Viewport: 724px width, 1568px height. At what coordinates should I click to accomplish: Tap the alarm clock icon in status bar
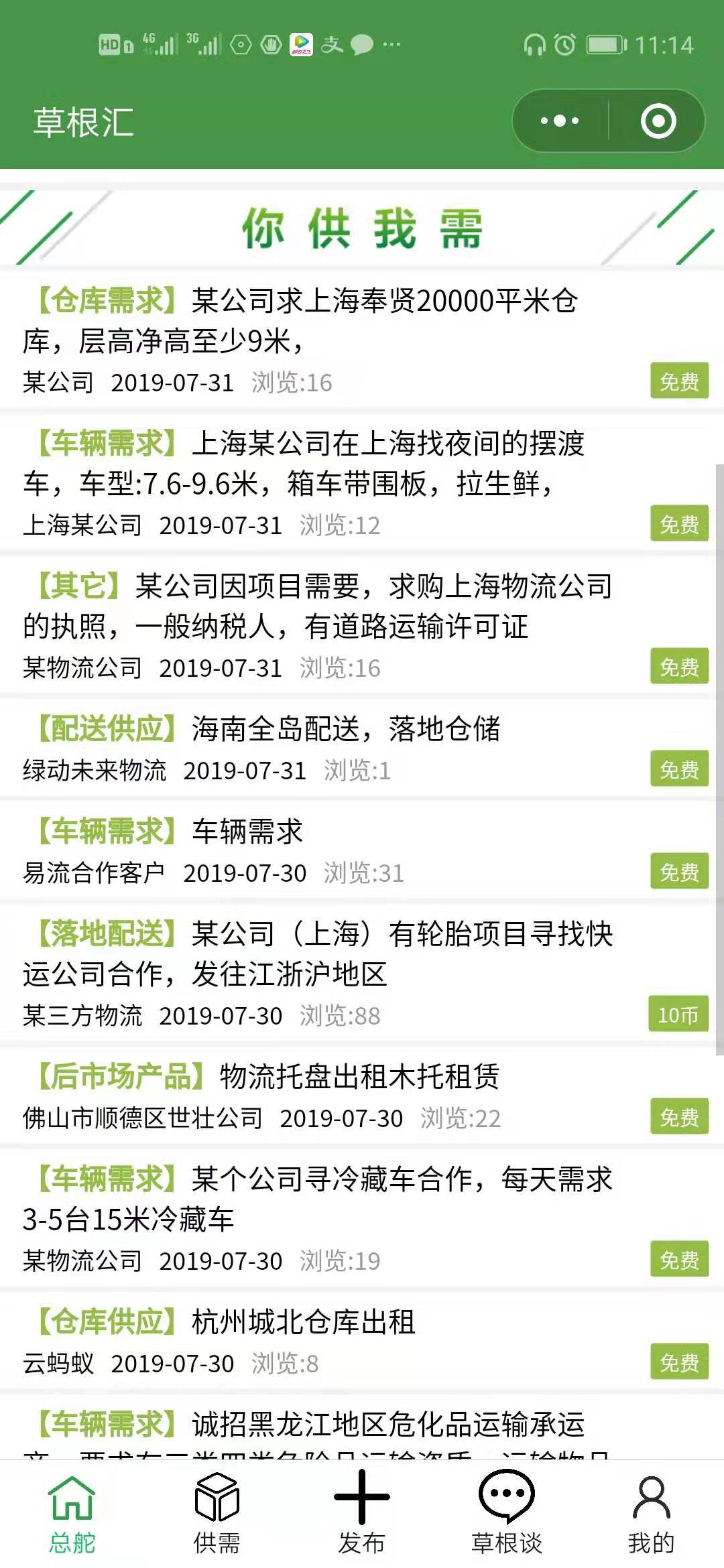tap(565, 44)
